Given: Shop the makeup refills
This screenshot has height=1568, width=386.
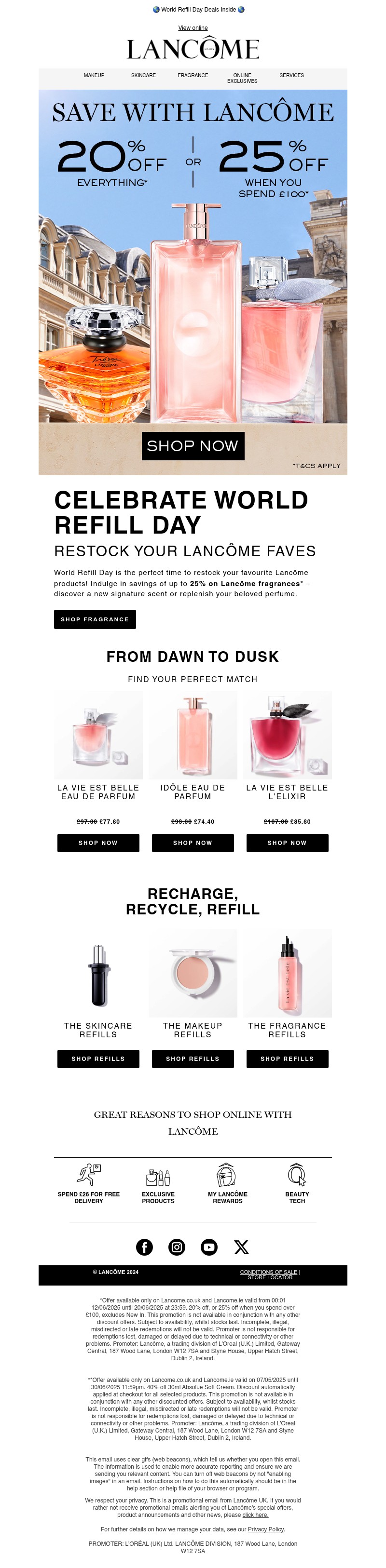Looking at the screenshot, I should 193,1059.
